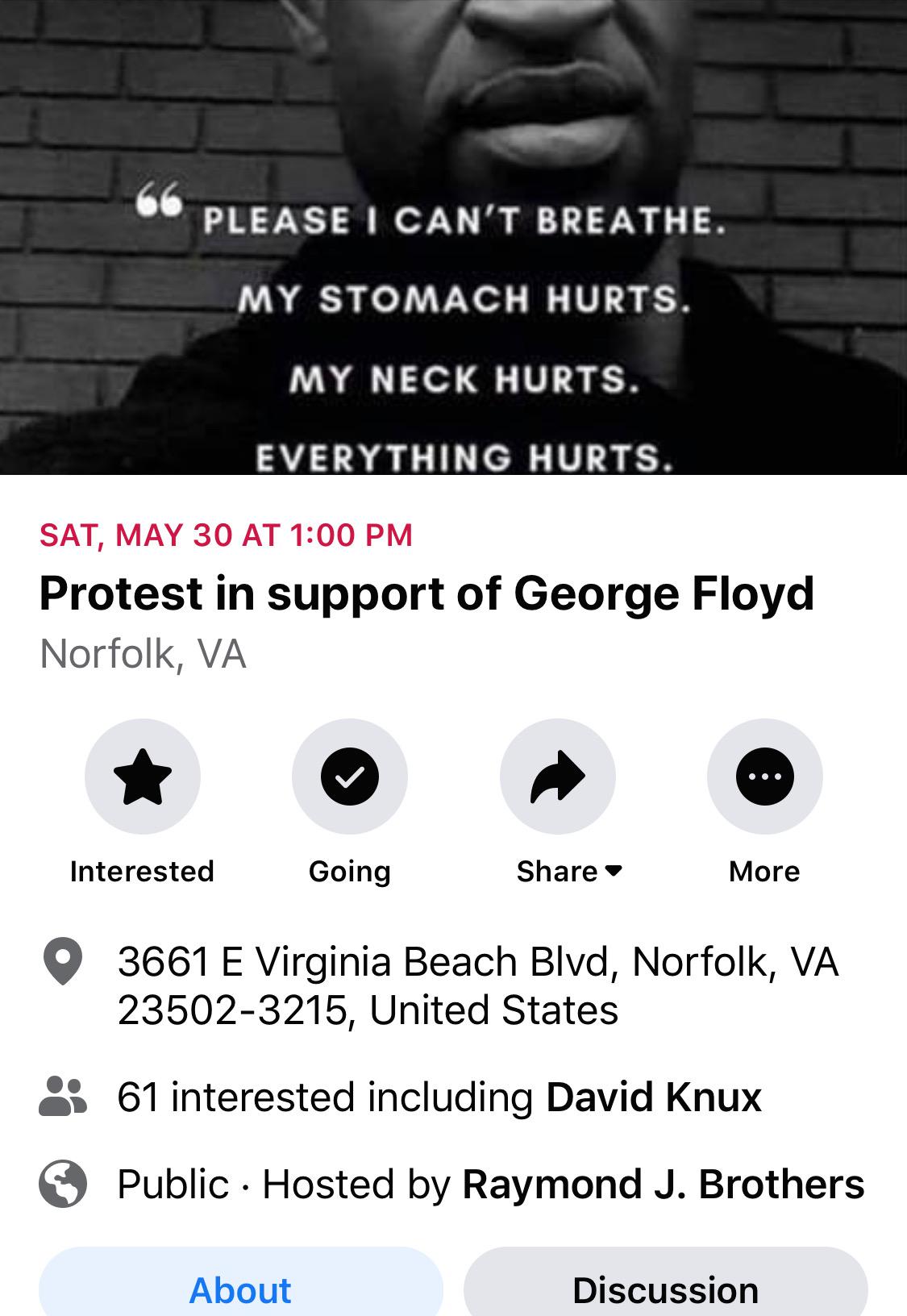Tap the Going checkmark button

tap(349, 776)
